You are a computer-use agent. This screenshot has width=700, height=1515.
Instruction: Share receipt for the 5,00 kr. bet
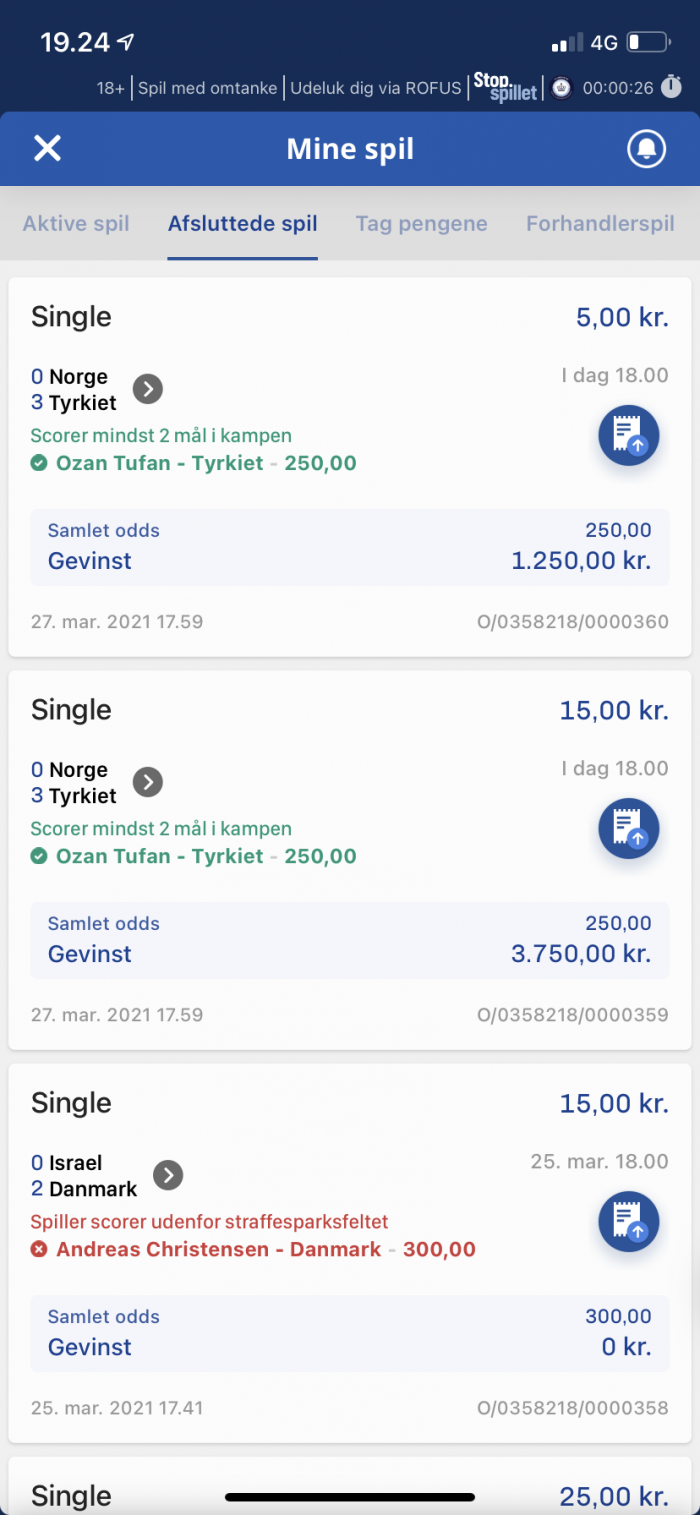tap(629, 436)
